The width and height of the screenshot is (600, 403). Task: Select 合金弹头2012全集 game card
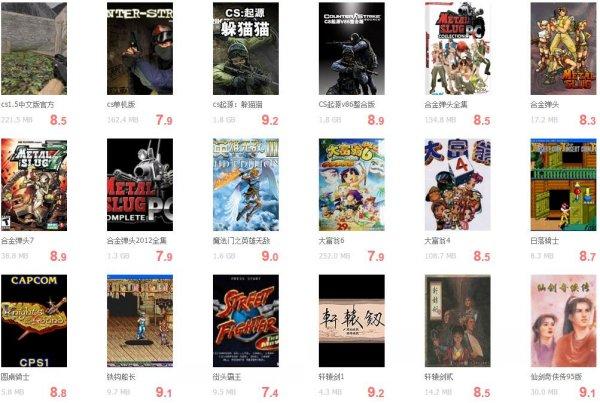pos(139,185)
